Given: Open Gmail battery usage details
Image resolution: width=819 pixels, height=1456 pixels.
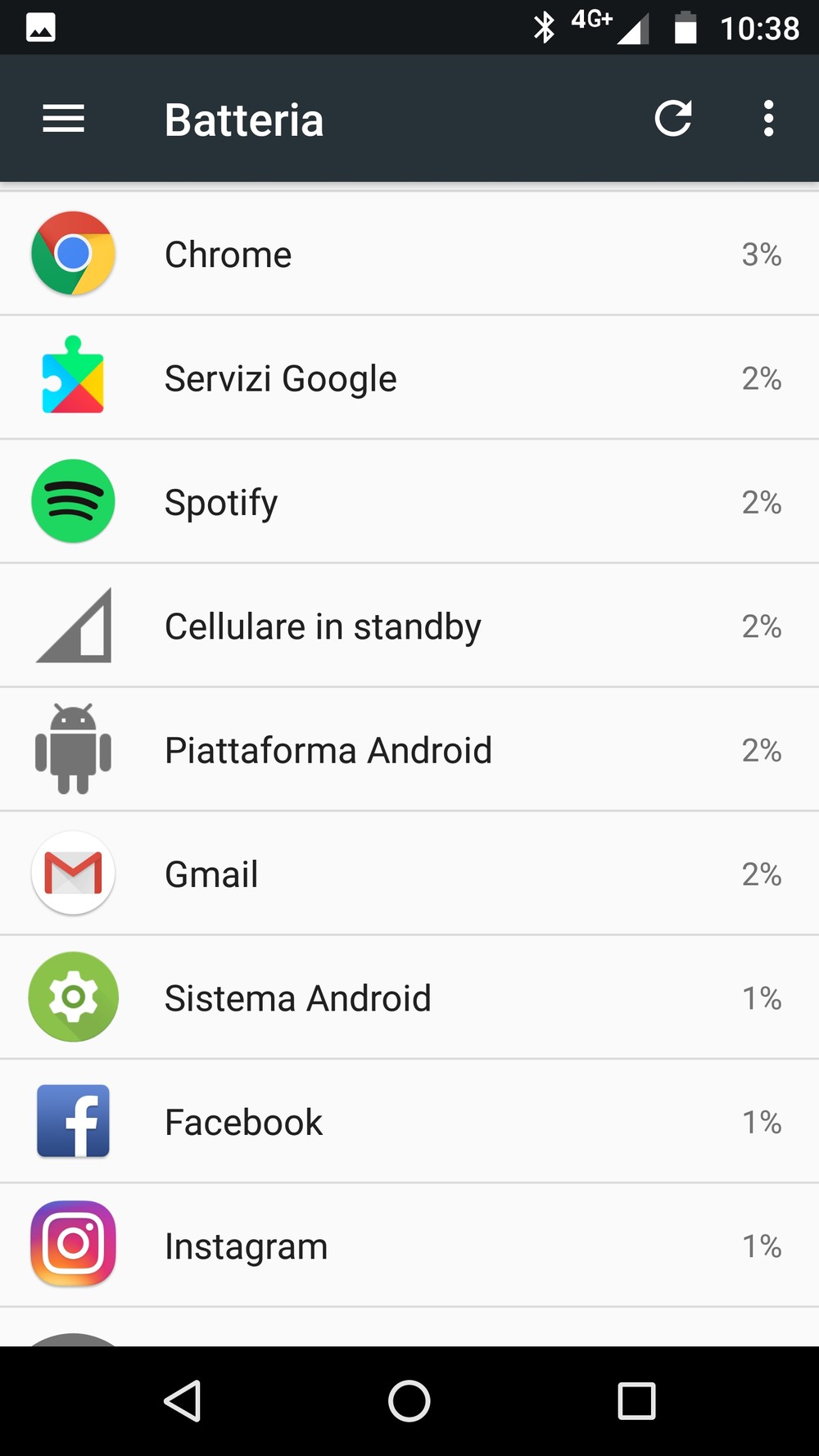Looking at the screenshot, I should coord(409,874).
